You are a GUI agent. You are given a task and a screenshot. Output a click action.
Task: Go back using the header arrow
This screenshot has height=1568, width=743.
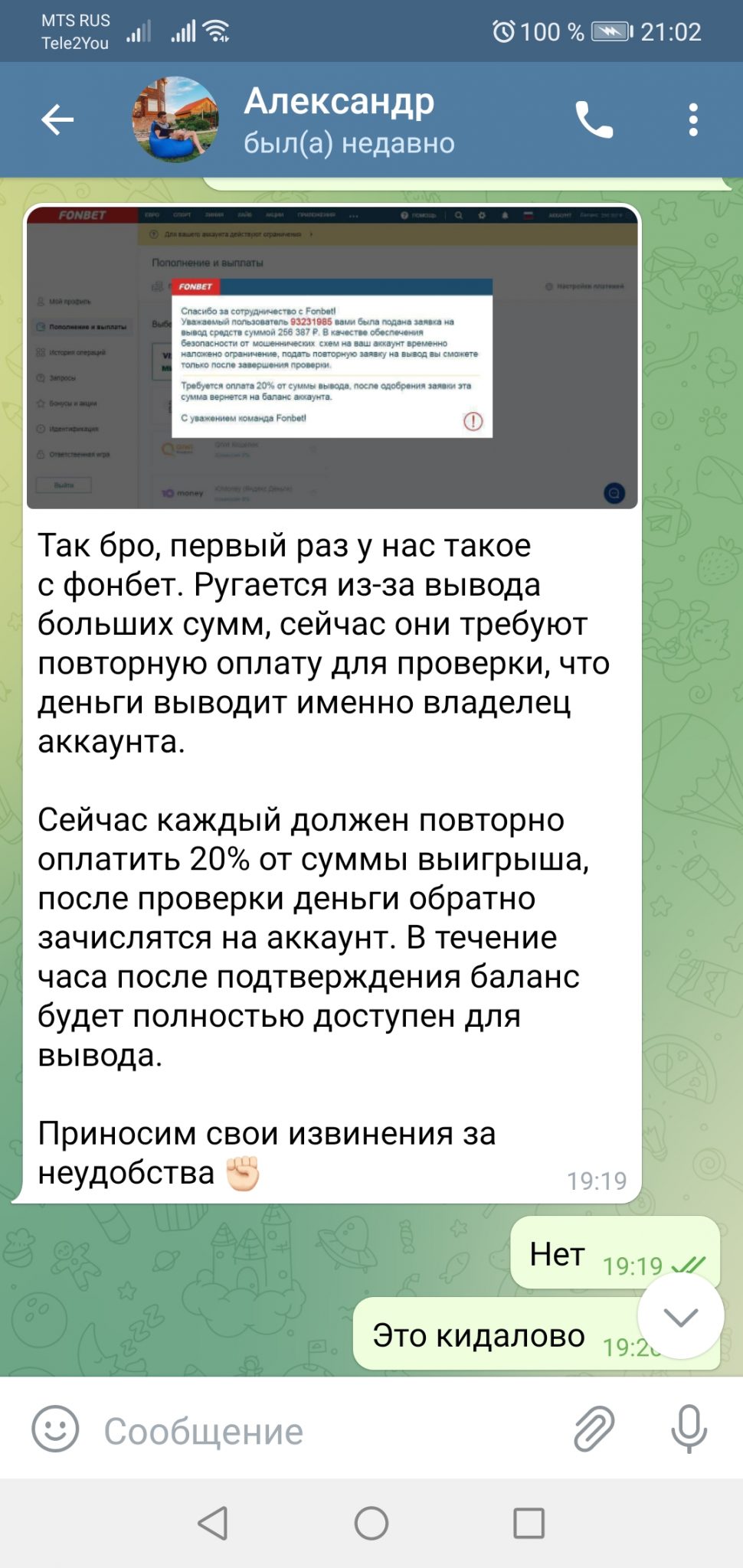coord(57,119)
